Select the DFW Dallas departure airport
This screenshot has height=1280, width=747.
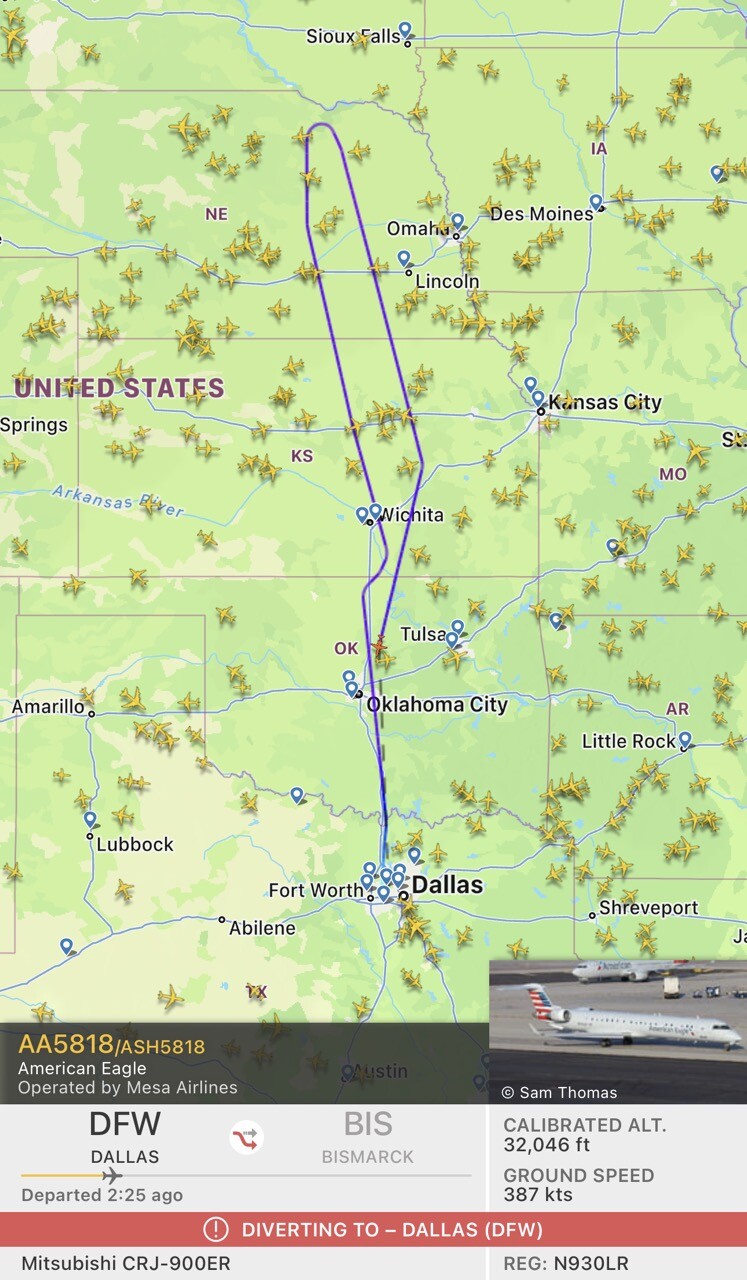pos(125,1137)
